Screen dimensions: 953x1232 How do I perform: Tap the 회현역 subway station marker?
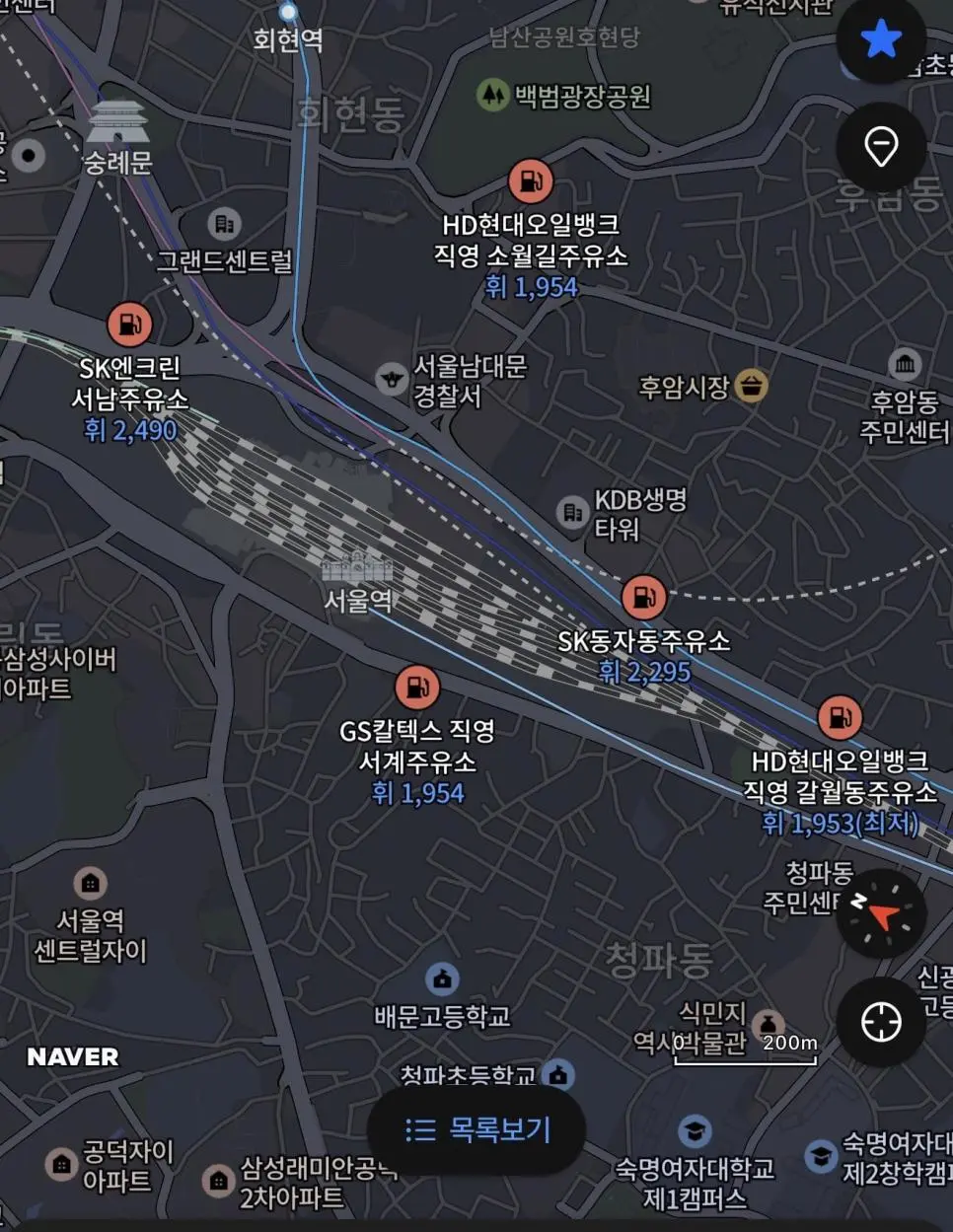[287, 12]
